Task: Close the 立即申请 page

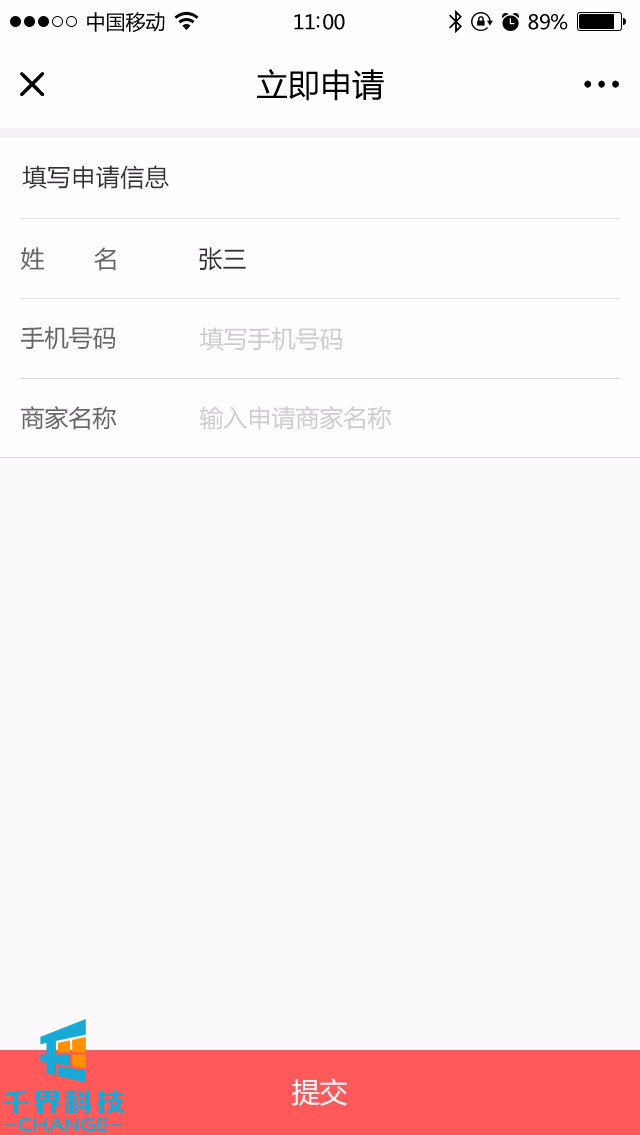Action: click(x=32, y=85)
